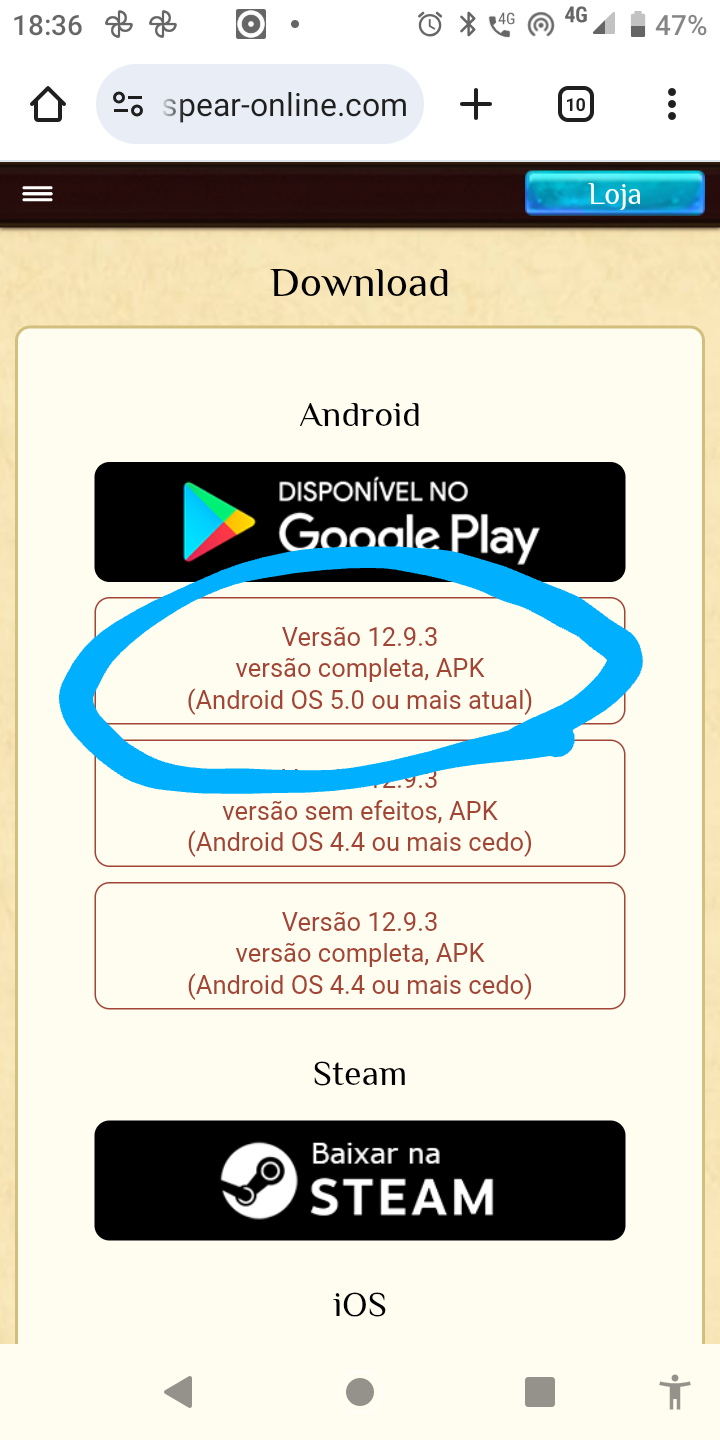
Task: Tap the browser home icon
Action: click(x=48, y=104)
